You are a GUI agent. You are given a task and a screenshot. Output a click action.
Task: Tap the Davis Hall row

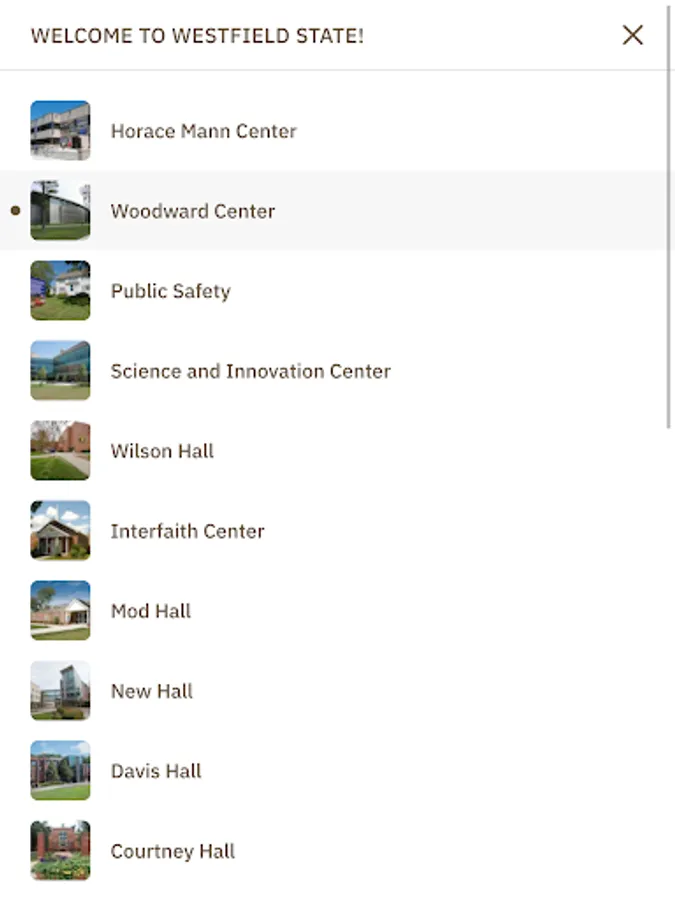coord(156,771)
